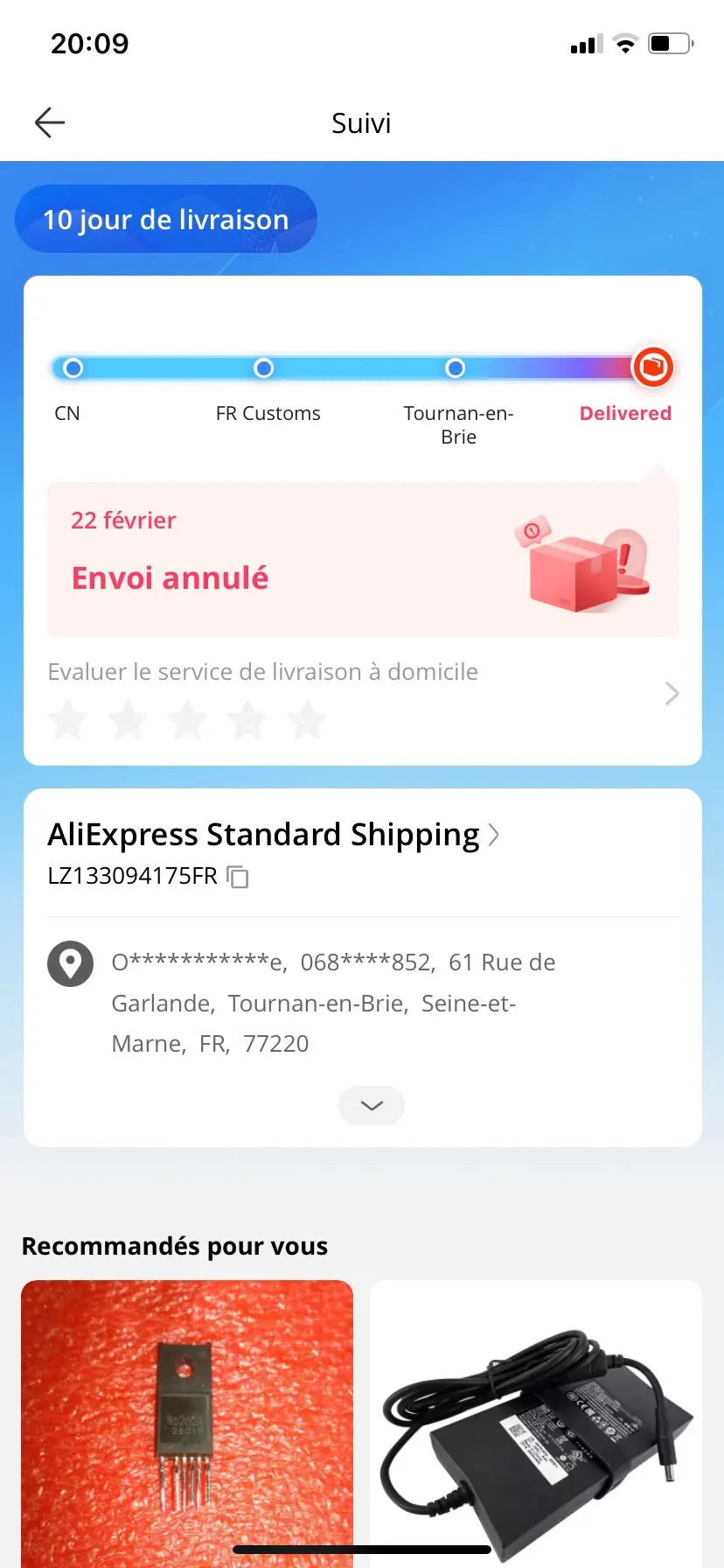Viewport: 724px width, 1568px height.
Task: Open the recommended transistor chip product
Action: pyautogui.click(x=187, y=1422)
